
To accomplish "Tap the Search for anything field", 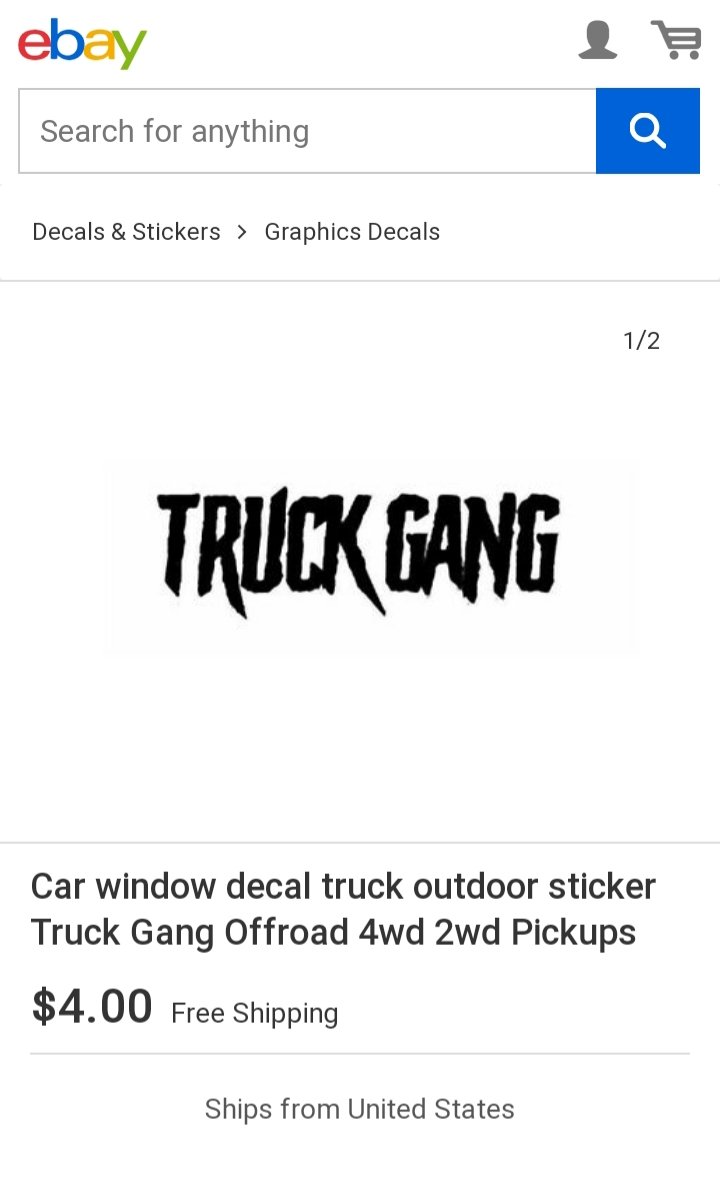I will 307,131.
